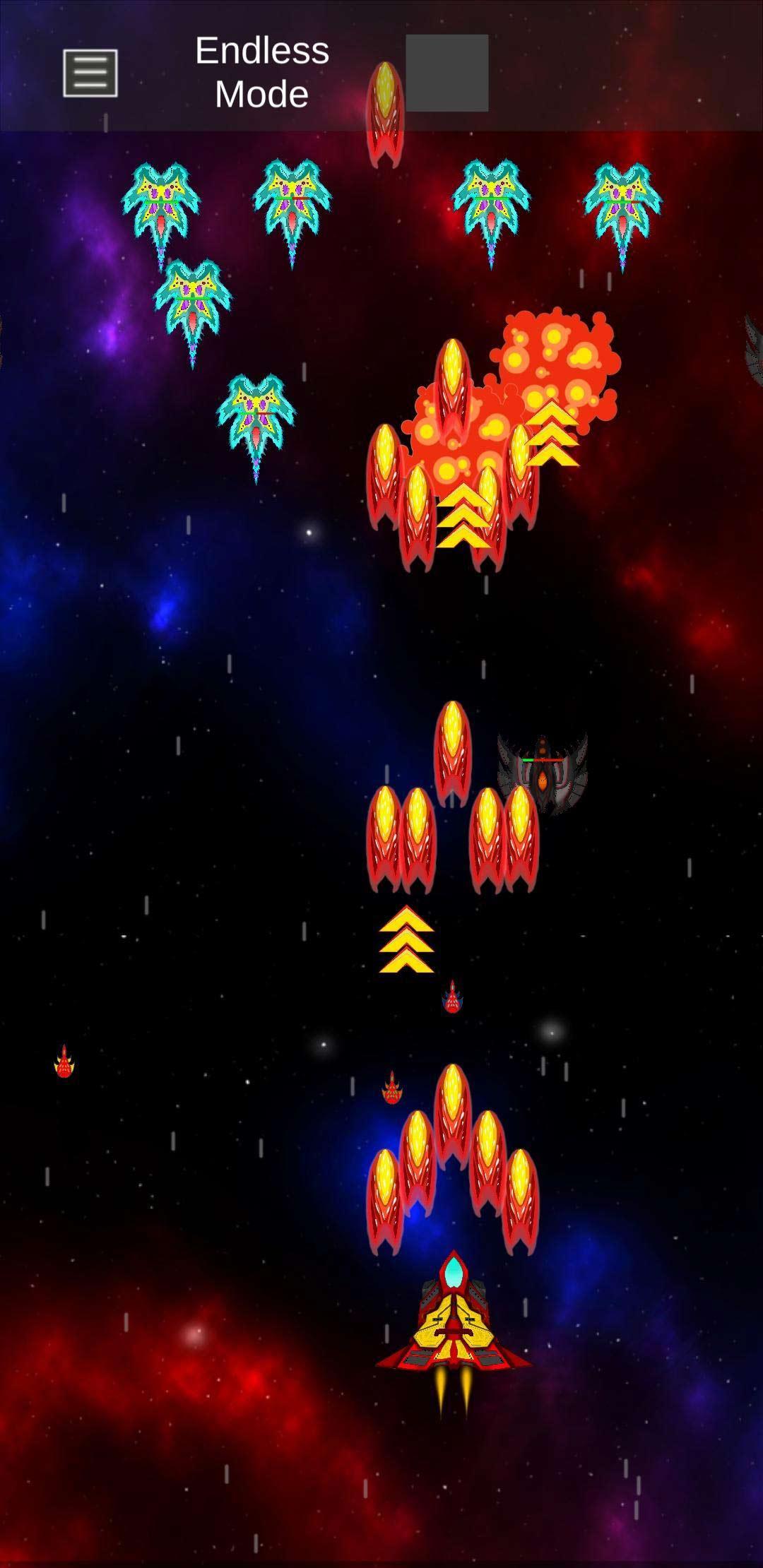Tap the gray square button in top bar

click(x=446, y=73)
